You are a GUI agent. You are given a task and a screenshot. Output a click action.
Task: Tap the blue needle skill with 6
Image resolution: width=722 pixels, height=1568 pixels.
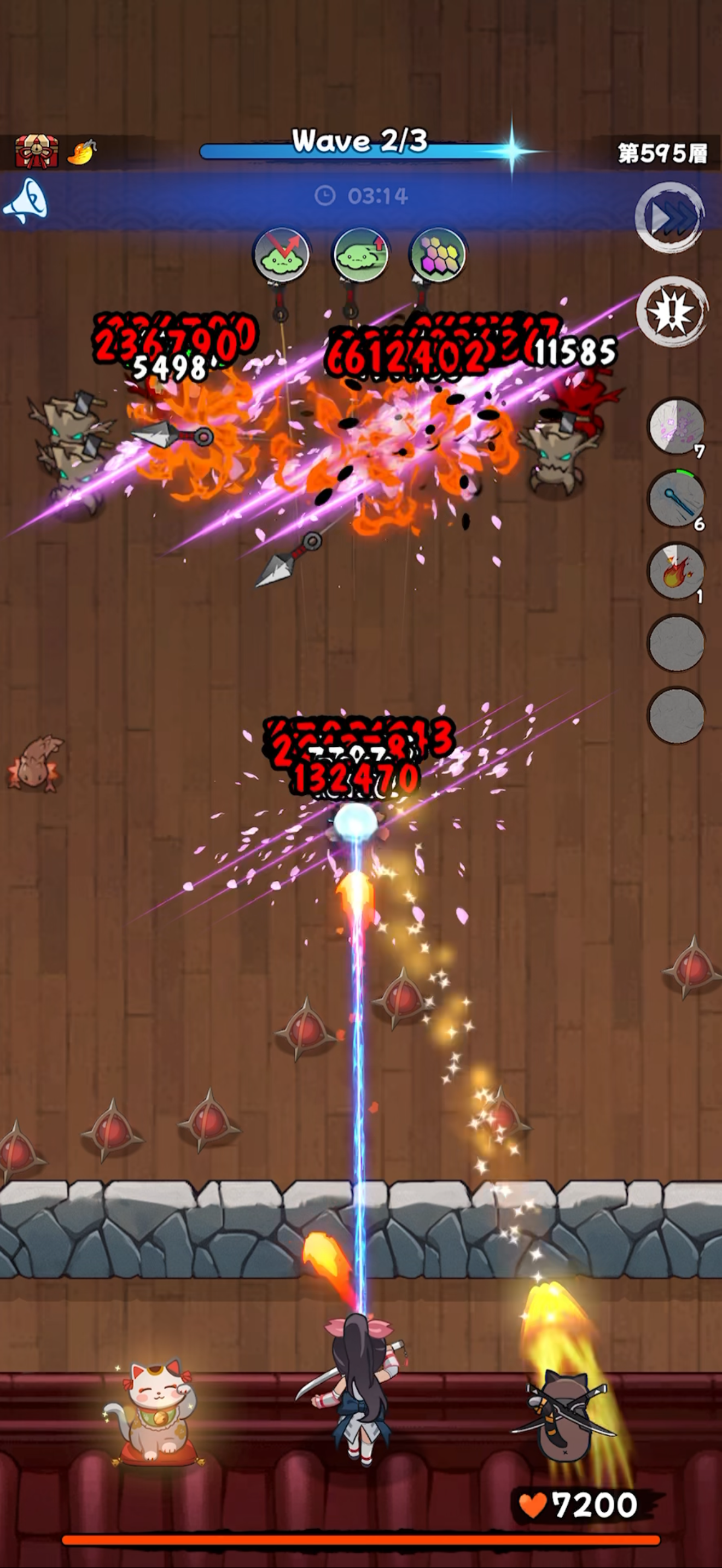pyautogui.click(x=677, y=499)
